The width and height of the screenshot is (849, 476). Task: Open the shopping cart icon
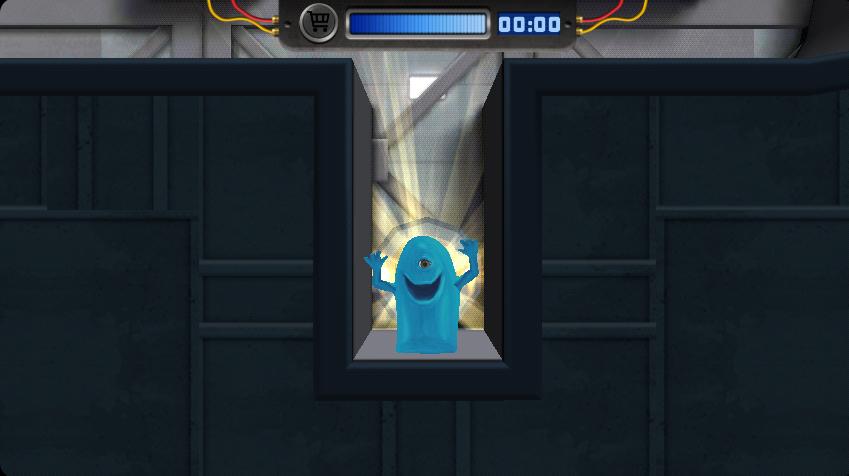tap(318, 22)
